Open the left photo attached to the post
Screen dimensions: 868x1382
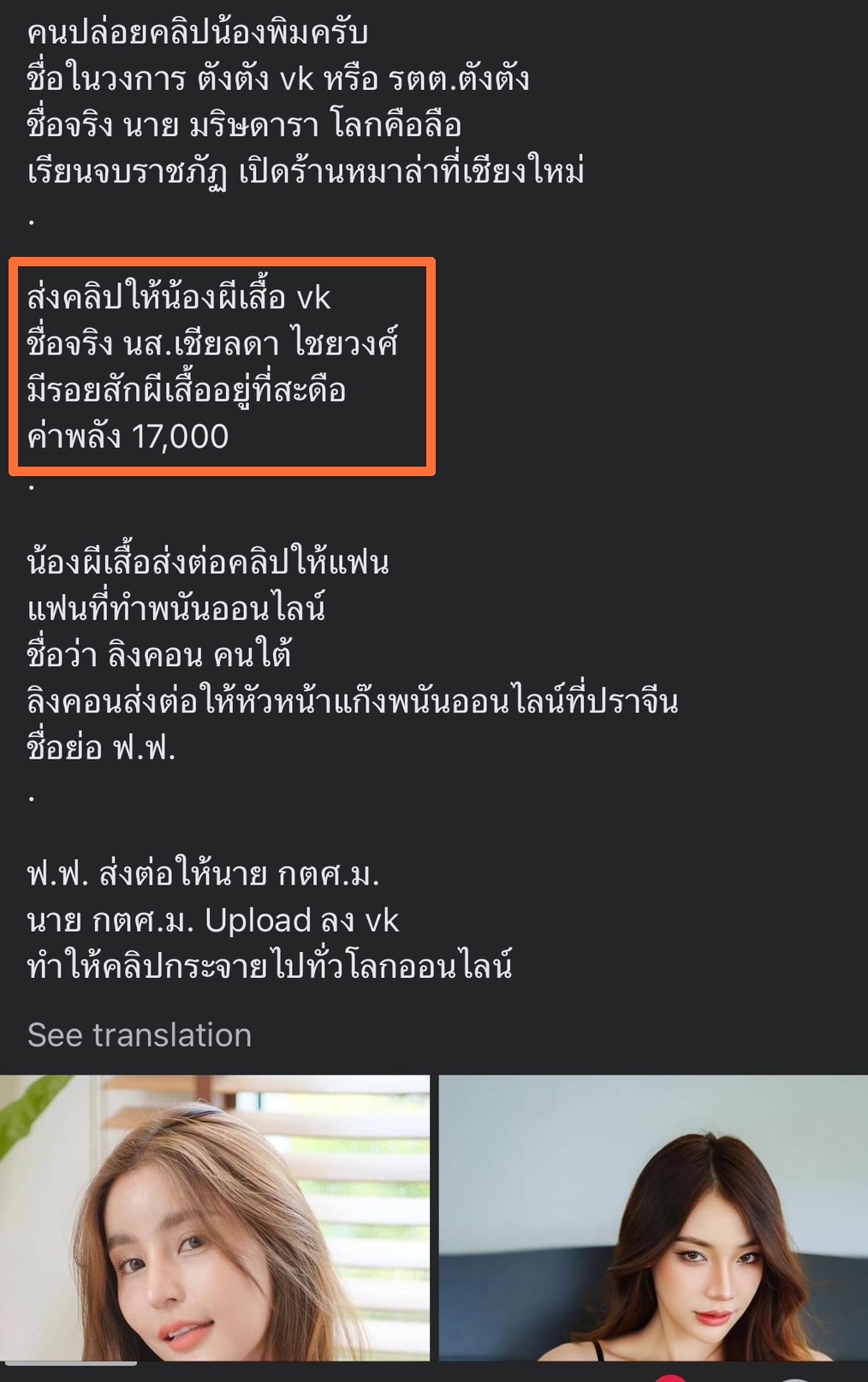[214, 1216]
